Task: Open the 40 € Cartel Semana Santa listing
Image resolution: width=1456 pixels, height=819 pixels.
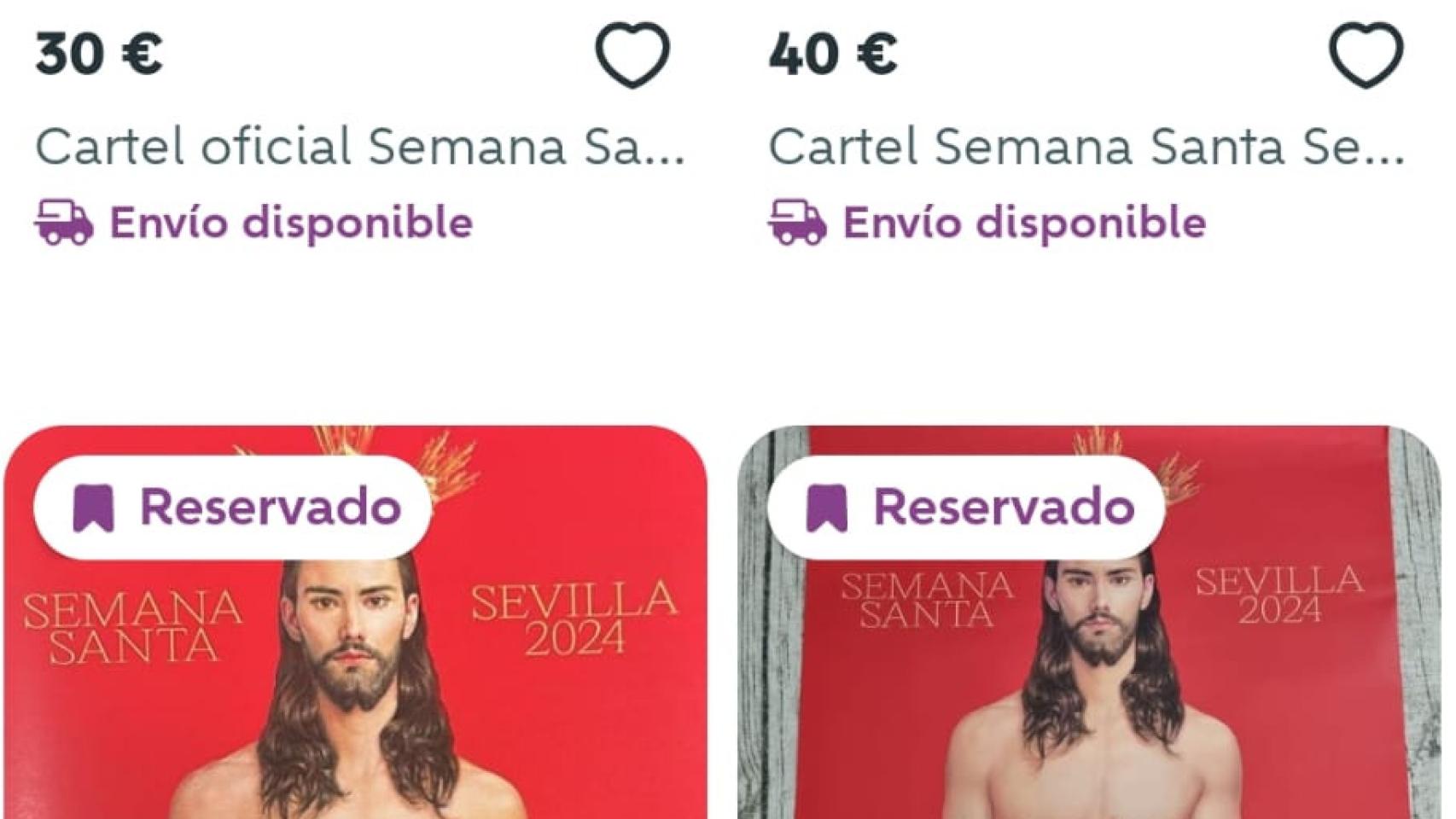Action: (x=1086, y=147)
